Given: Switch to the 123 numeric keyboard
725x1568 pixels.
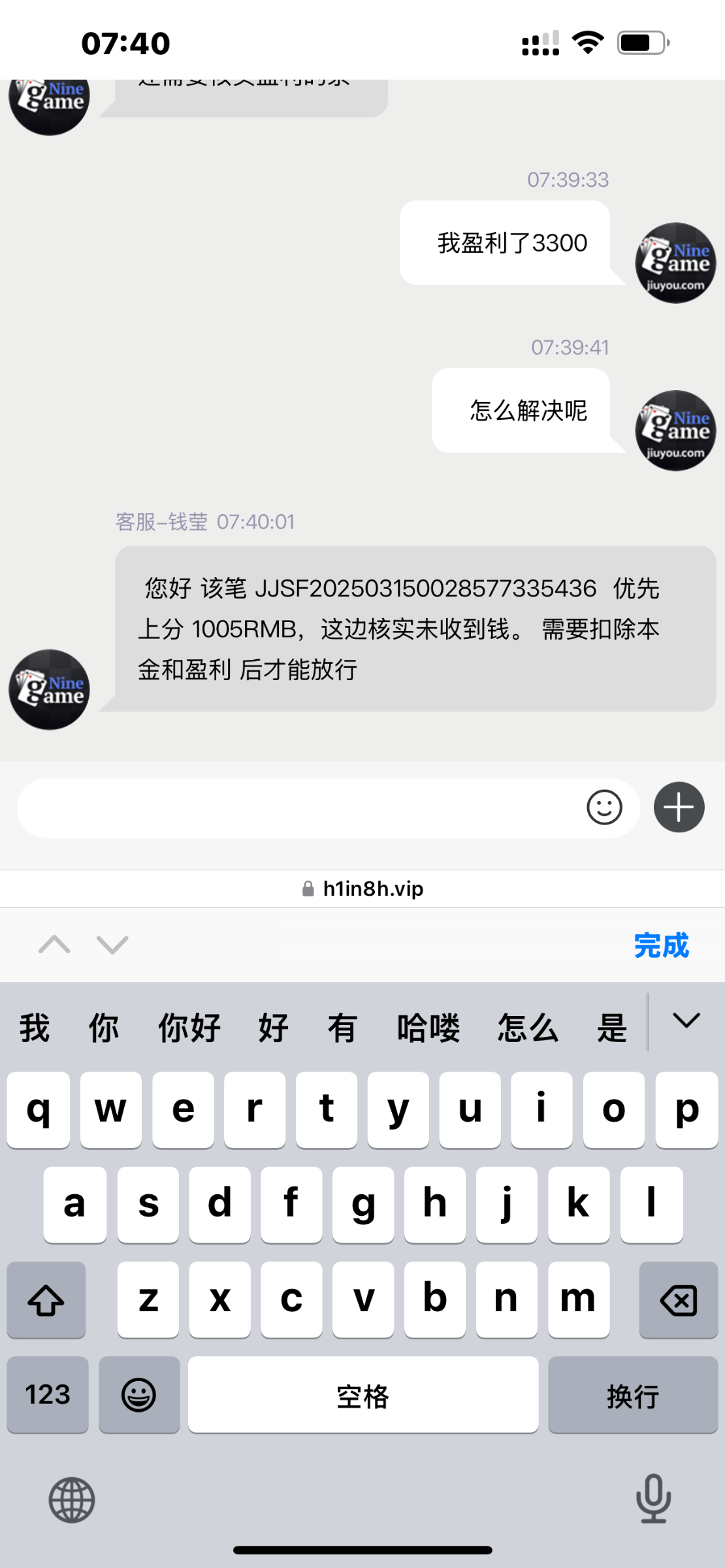Looking at the screenshot, I should pos(48,1394).
